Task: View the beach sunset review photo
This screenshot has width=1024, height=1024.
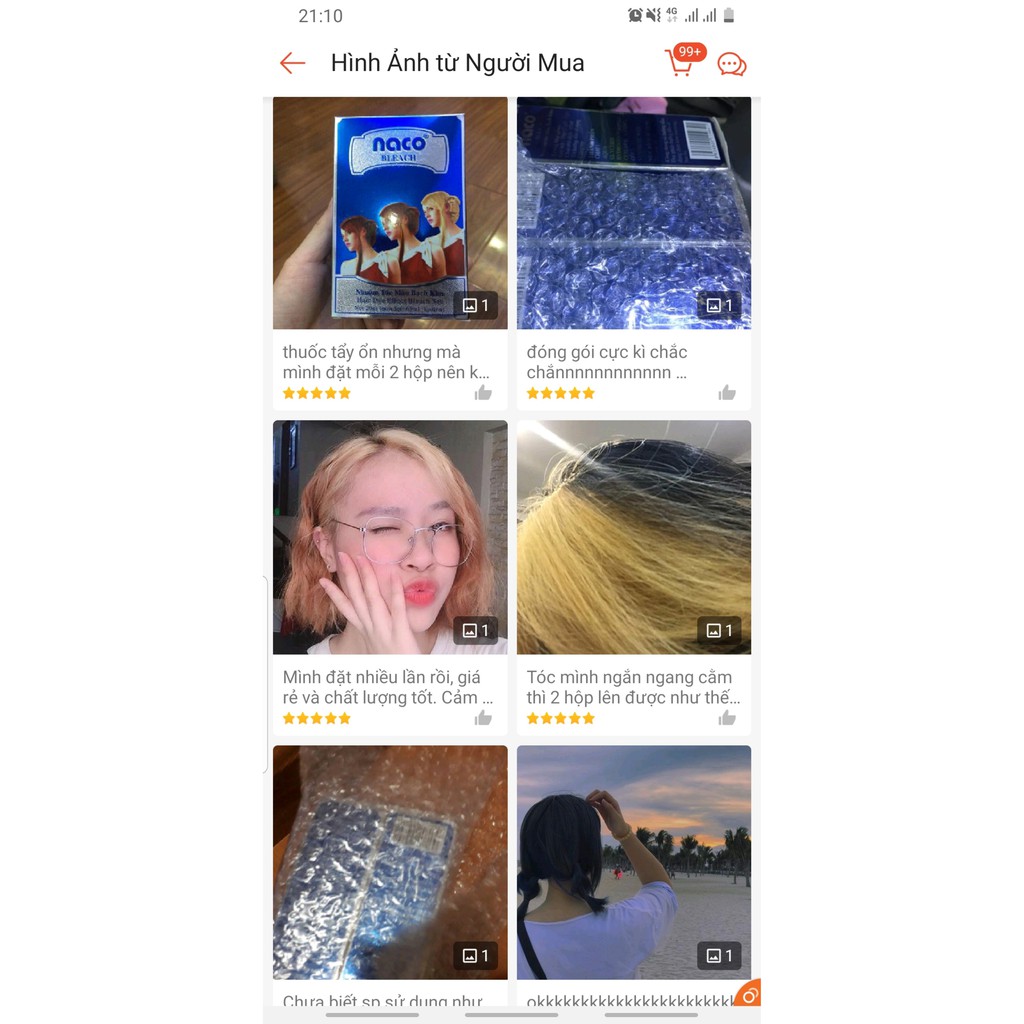Action: [633, 862]
